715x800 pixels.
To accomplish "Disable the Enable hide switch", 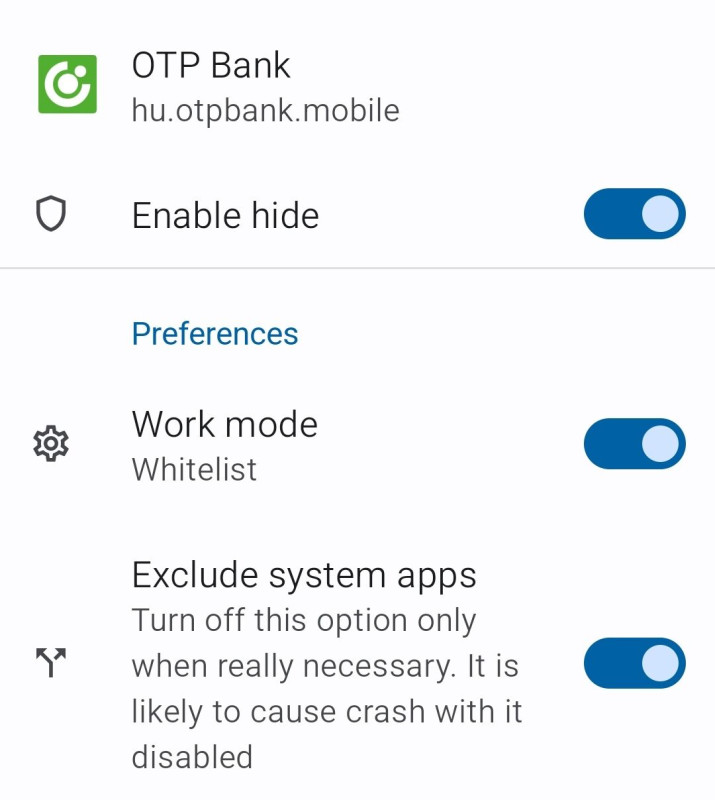I will (634, 214).
